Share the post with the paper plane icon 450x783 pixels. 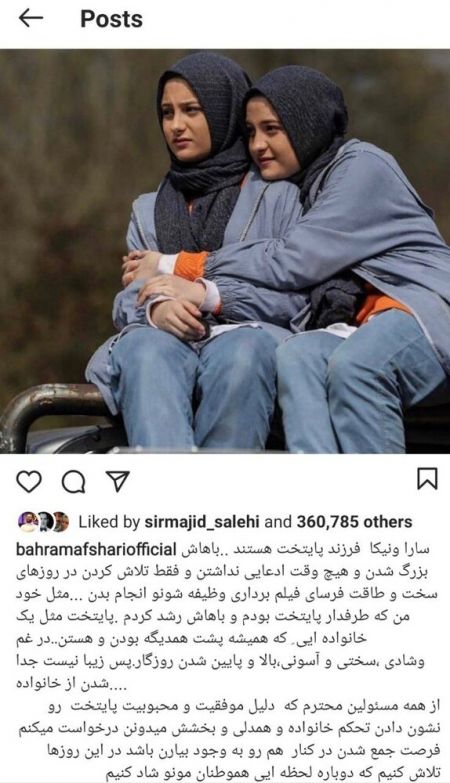tap(118, 481)
